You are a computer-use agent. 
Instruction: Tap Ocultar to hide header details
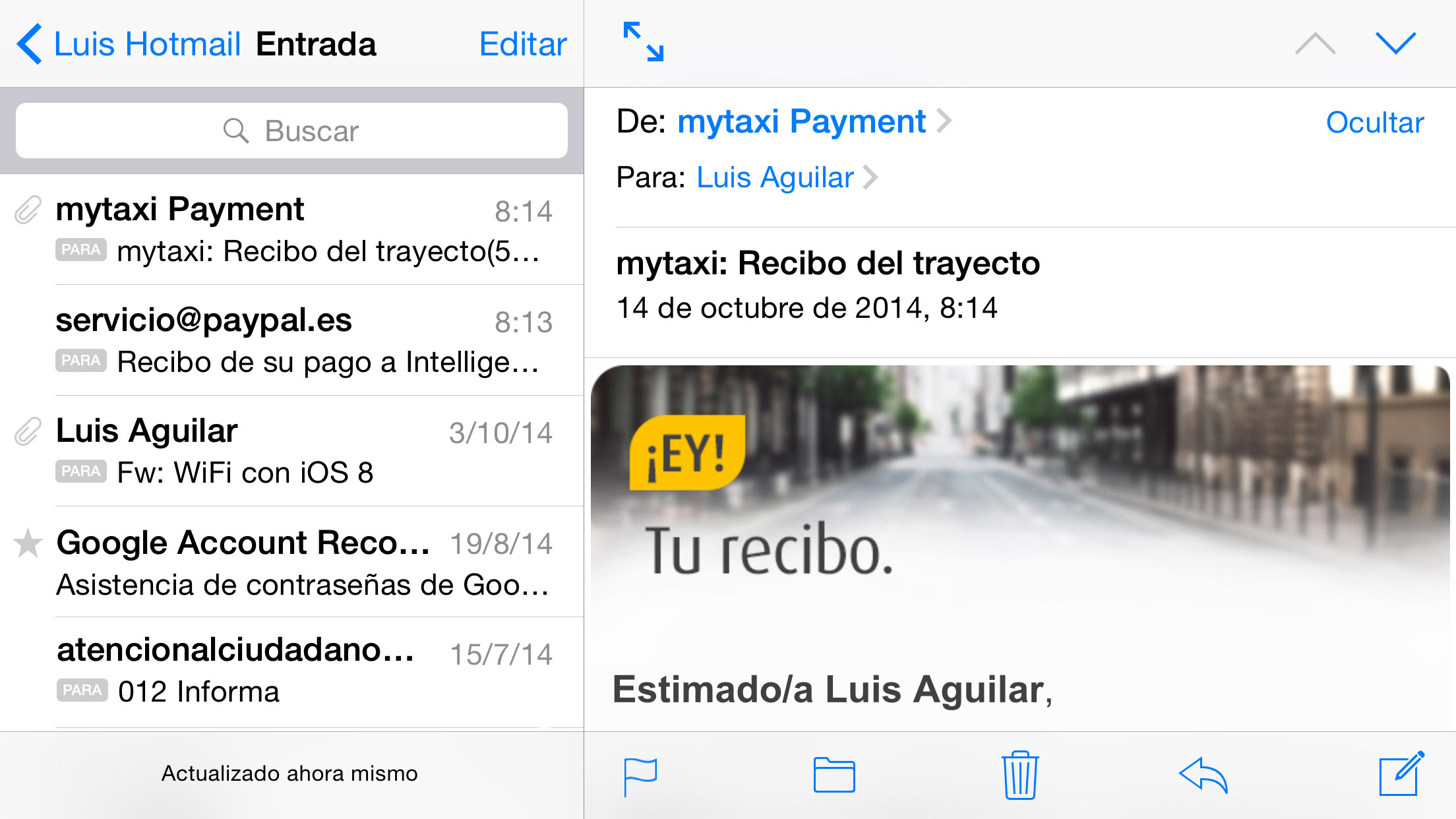tap(1375, 123)
